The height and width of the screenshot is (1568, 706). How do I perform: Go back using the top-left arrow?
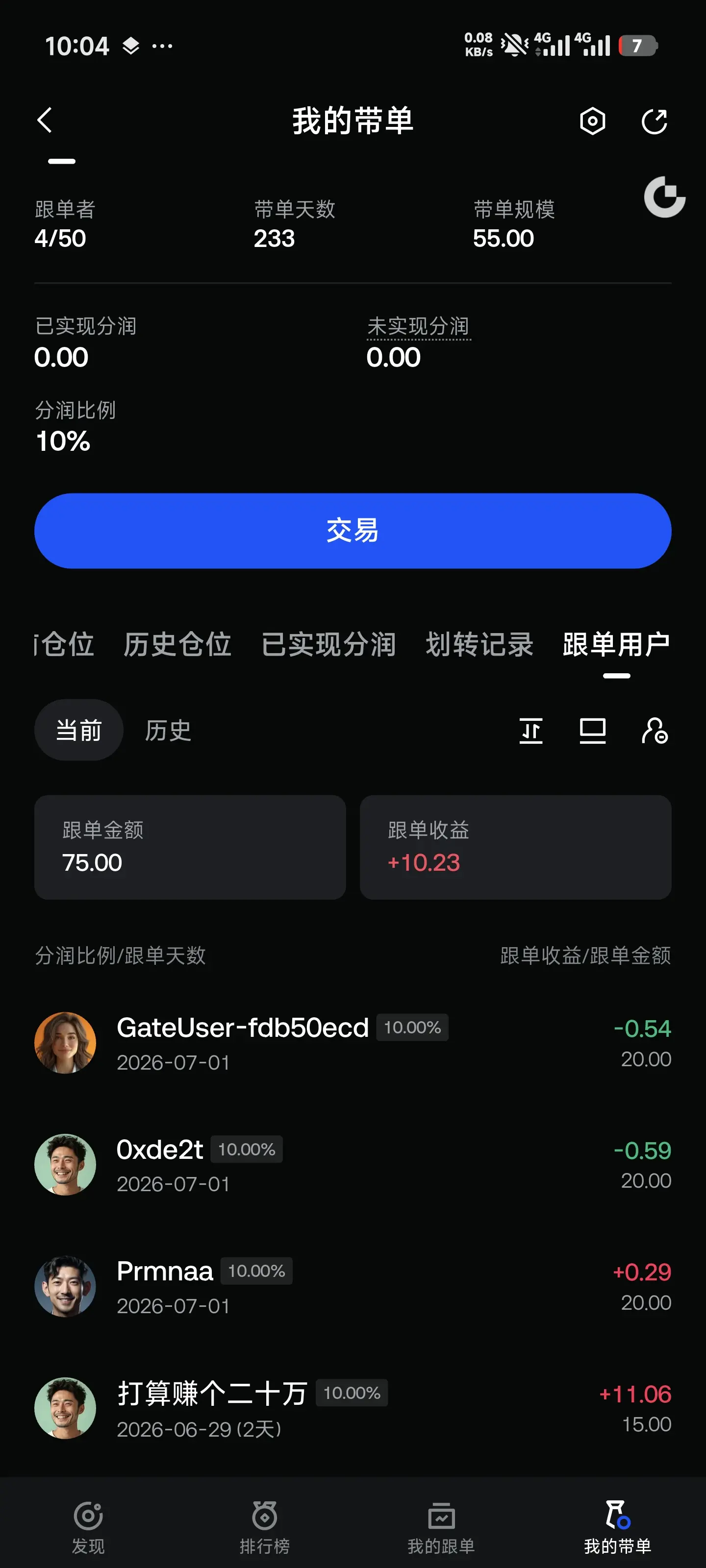(x=45, y=121)
